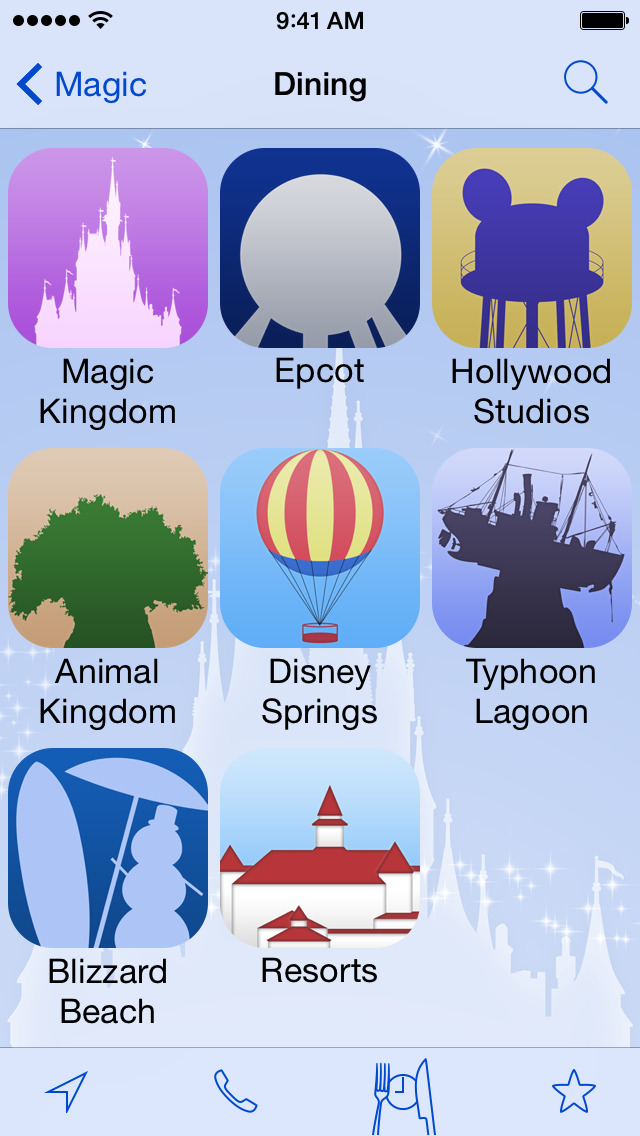This screenshot has height=1136, width=640.
Task: Select the Epcot tile
Action: [x=320, y=248]
